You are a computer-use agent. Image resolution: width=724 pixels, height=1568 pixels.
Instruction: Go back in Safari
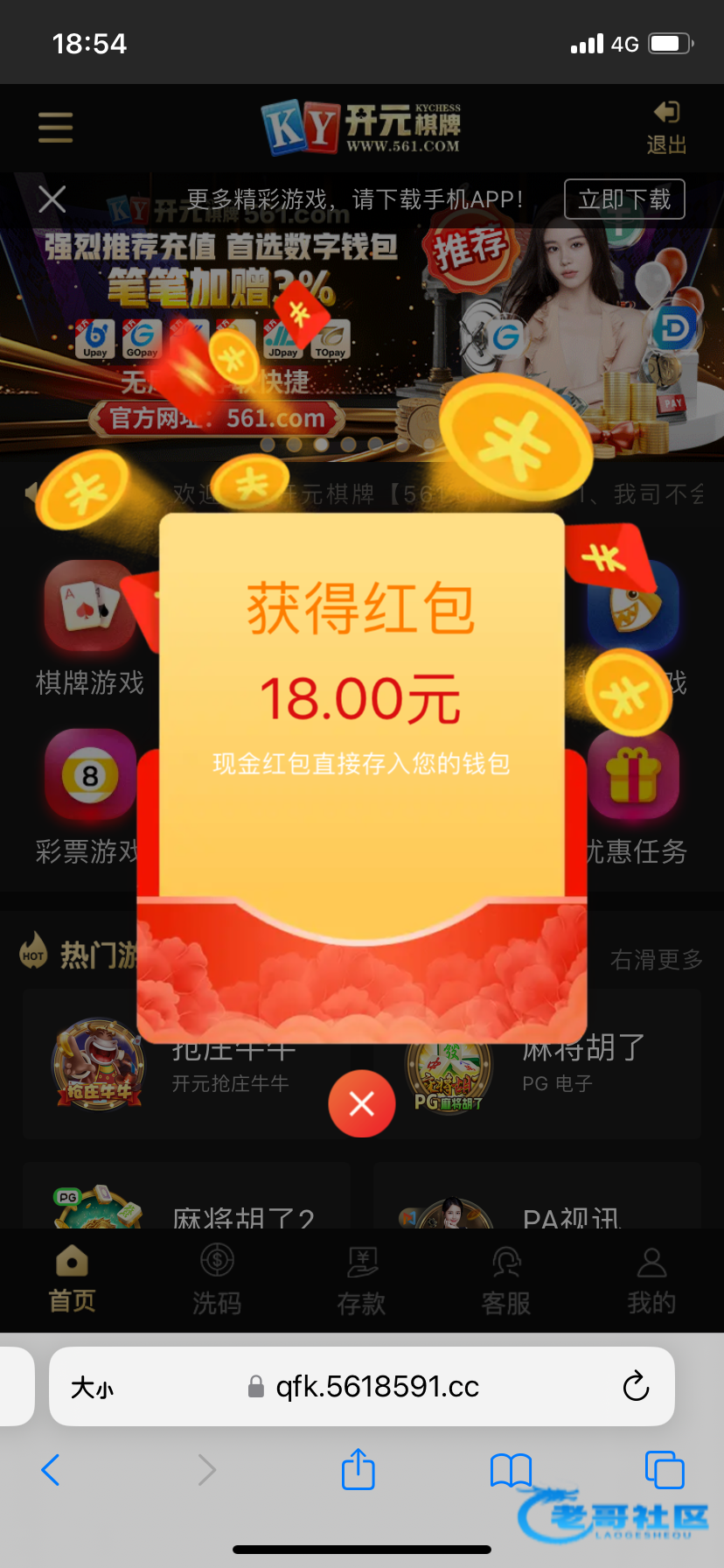[x=51, y=1470]
